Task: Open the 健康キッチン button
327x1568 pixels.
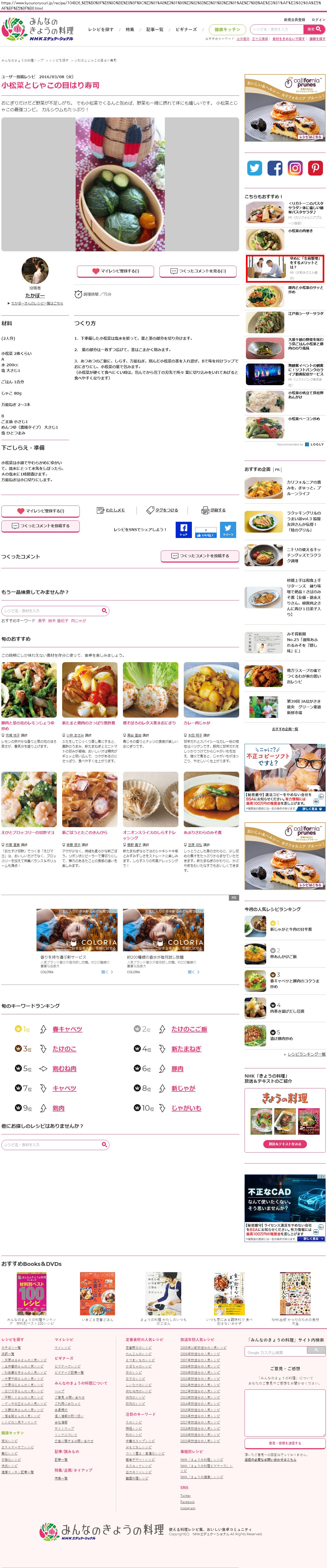Action: (227, 29)
